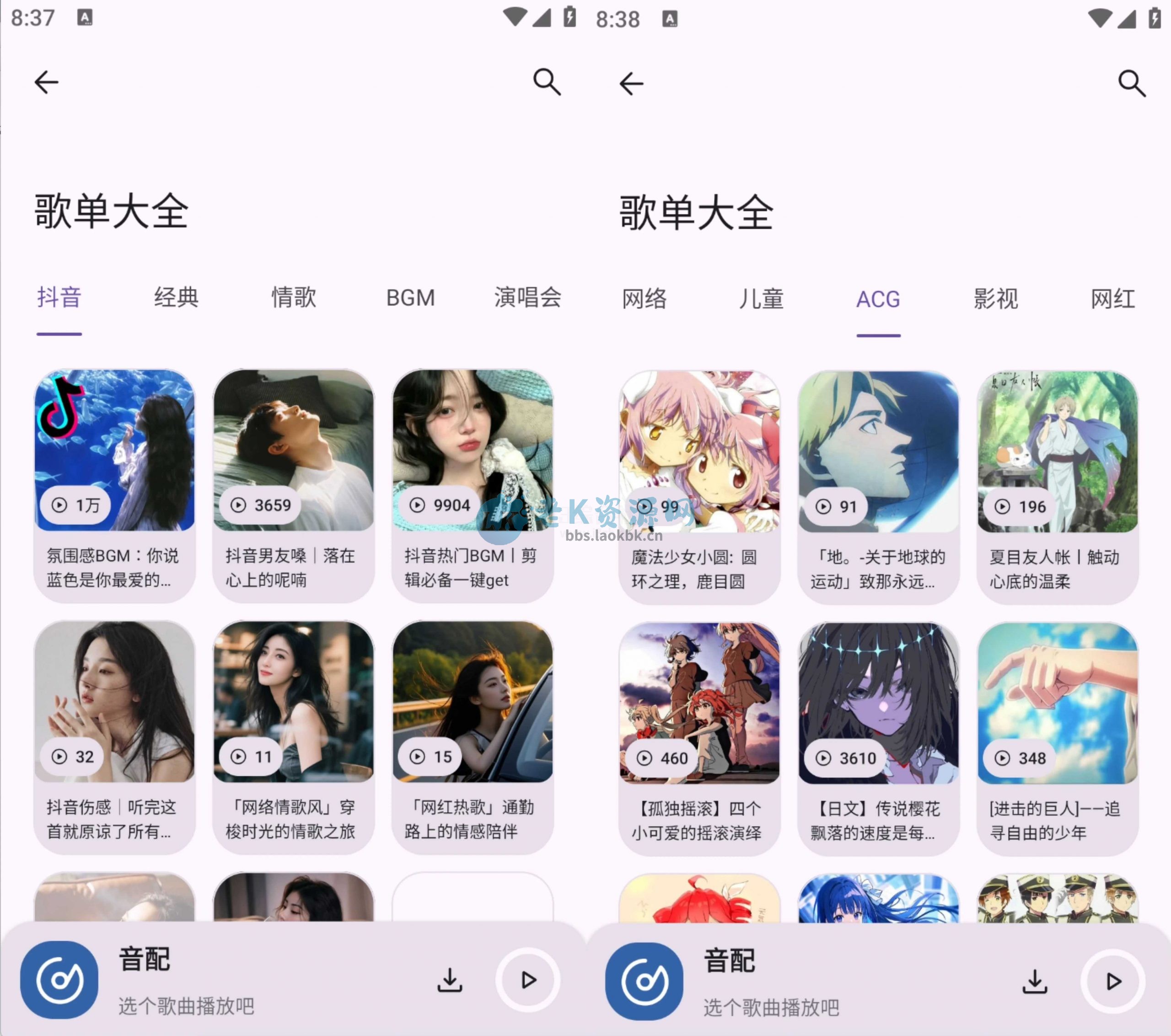Viewport: 1171px width, 1036px height.
Task: Switch to the 影视 tab
Action: click(x=996, y=300)
